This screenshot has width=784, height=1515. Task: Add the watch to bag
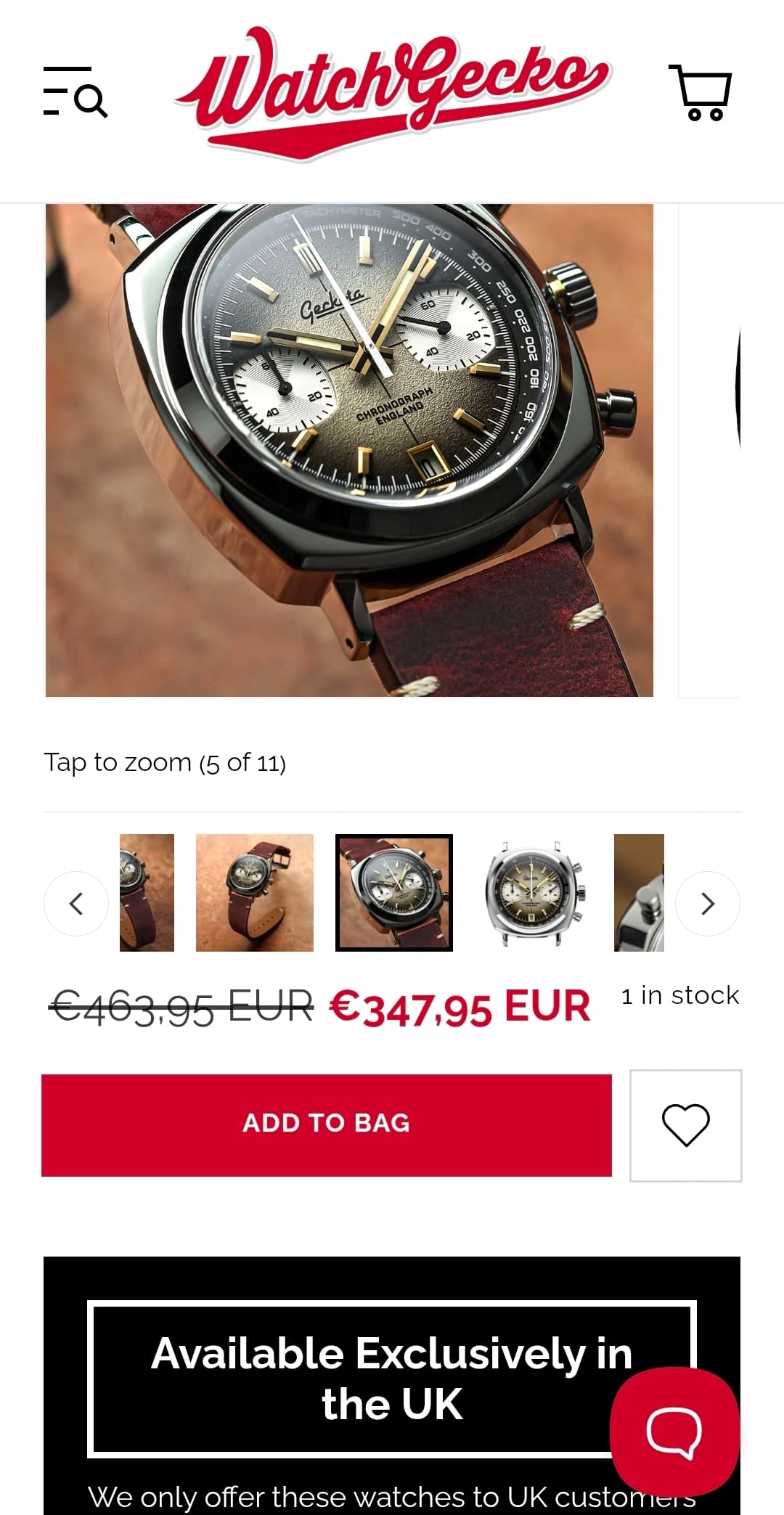tap(326, 1124)
